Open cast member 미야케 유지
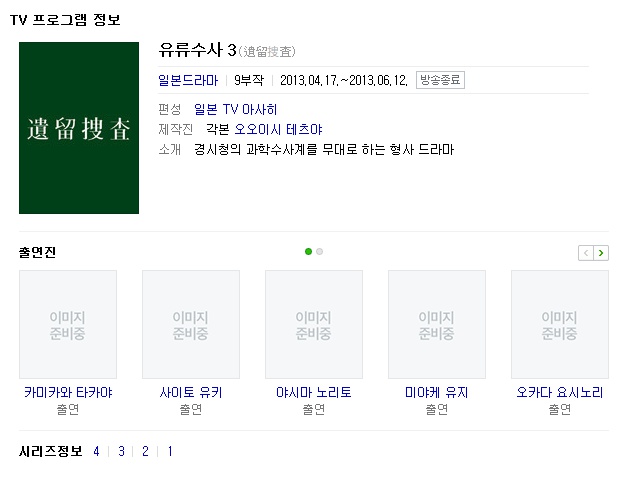Image resolution: width=624 pixels, height=481 pixels. point(437,392)
